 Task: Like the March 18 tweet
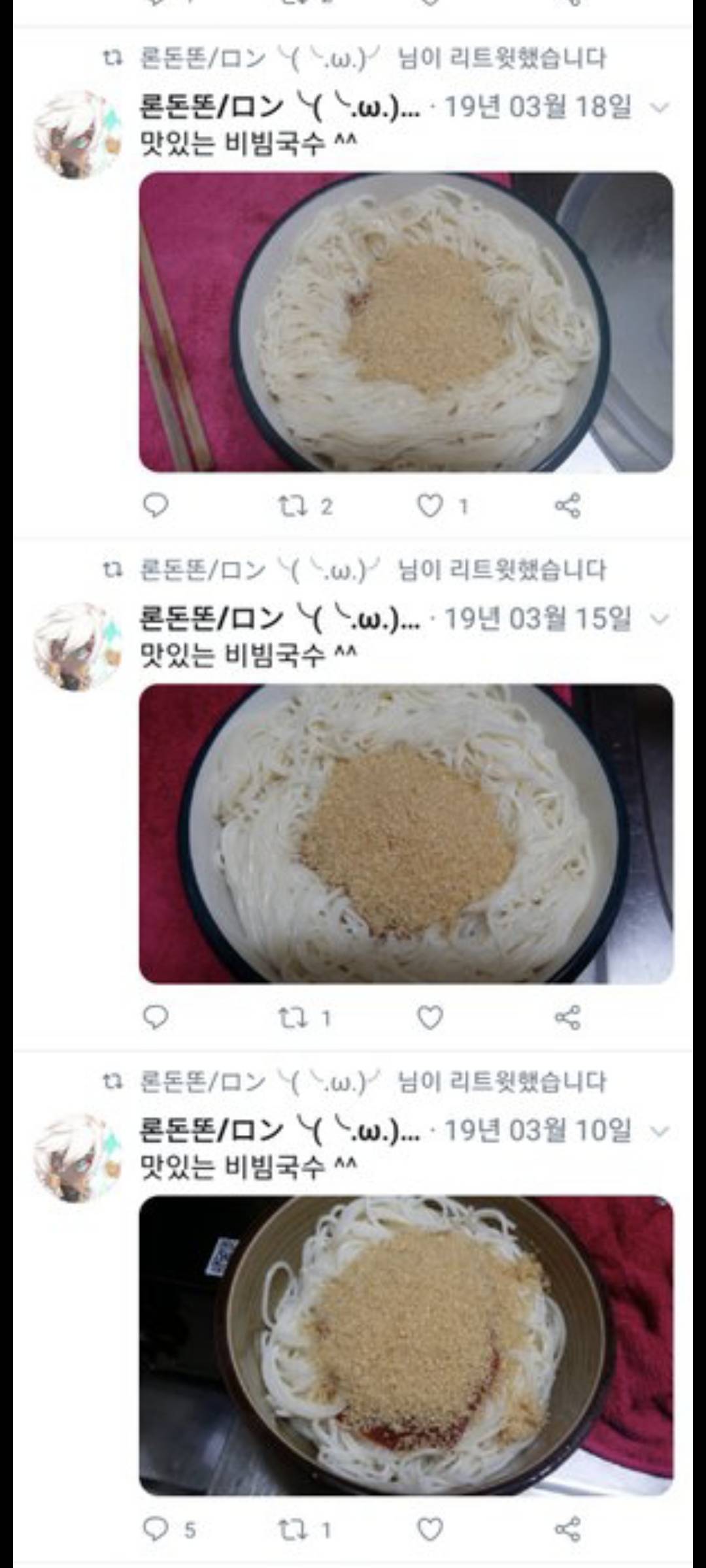click(x=430, y=506)
